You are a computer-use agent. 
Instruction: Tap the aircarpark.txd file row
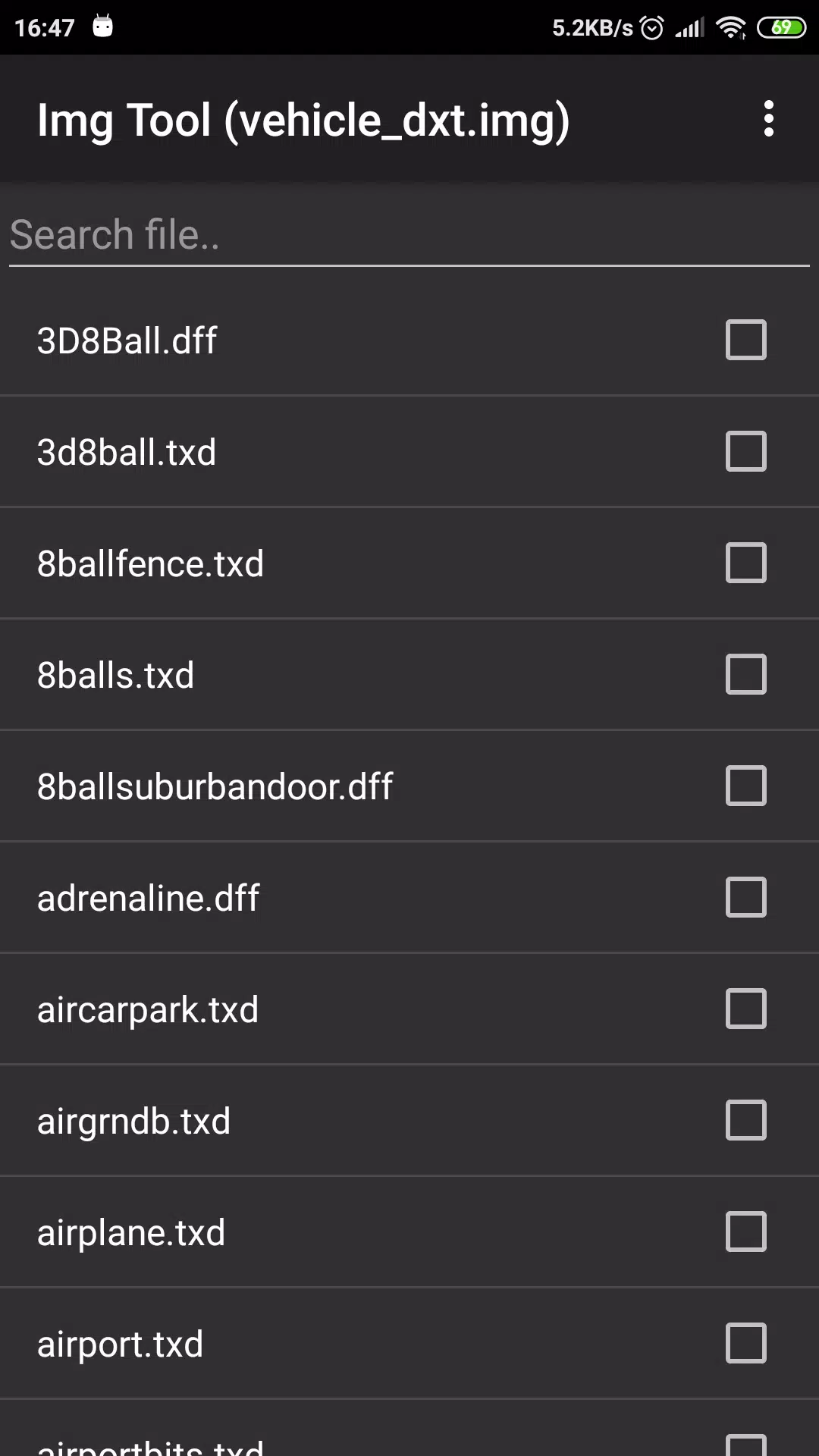(x=303, y=1009)
